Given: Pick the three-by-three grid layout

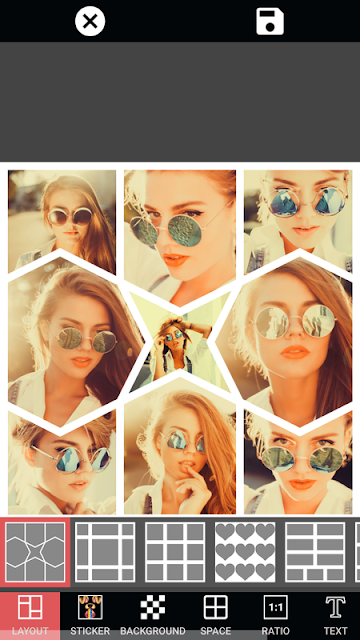Looking at the screenshot, I should [x=175, y=552].
